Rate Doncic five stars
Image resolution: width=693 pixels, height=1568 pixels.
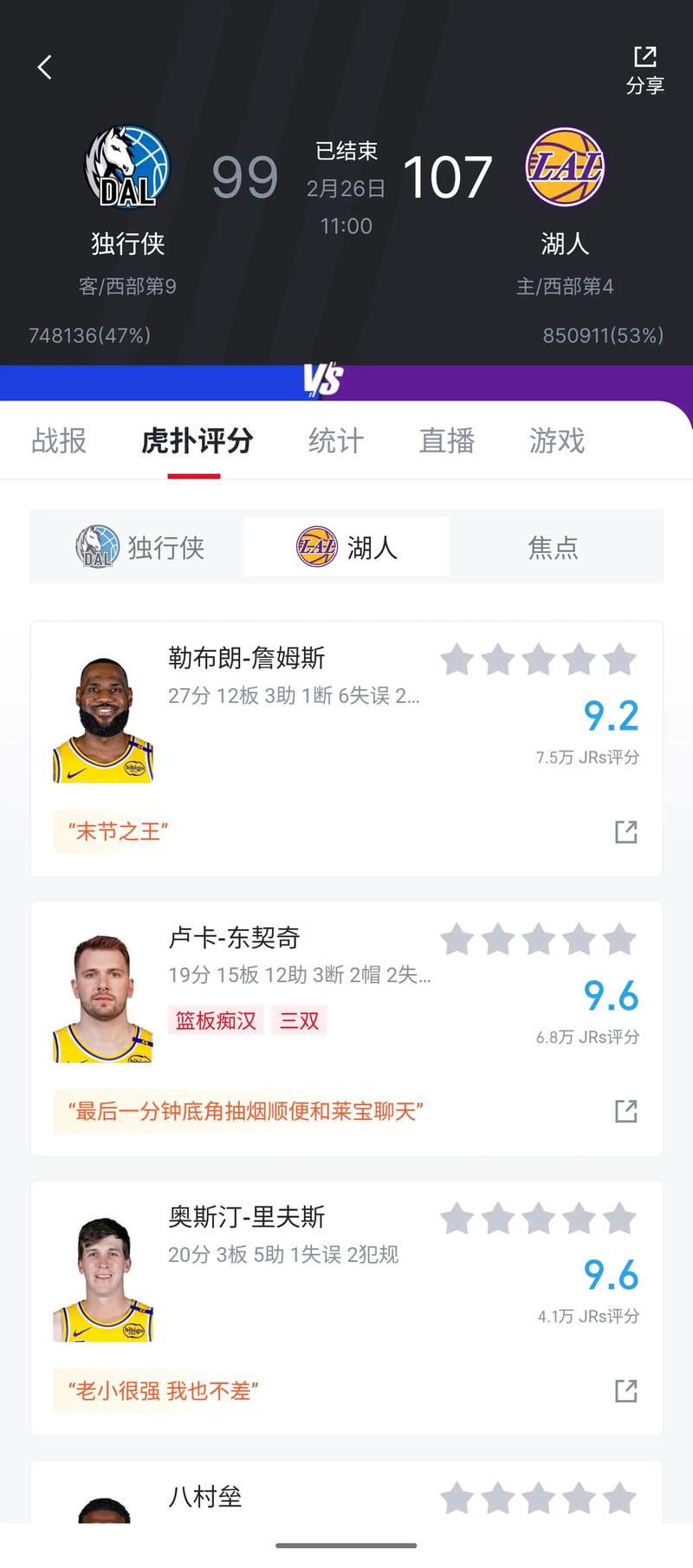point(620,938)
